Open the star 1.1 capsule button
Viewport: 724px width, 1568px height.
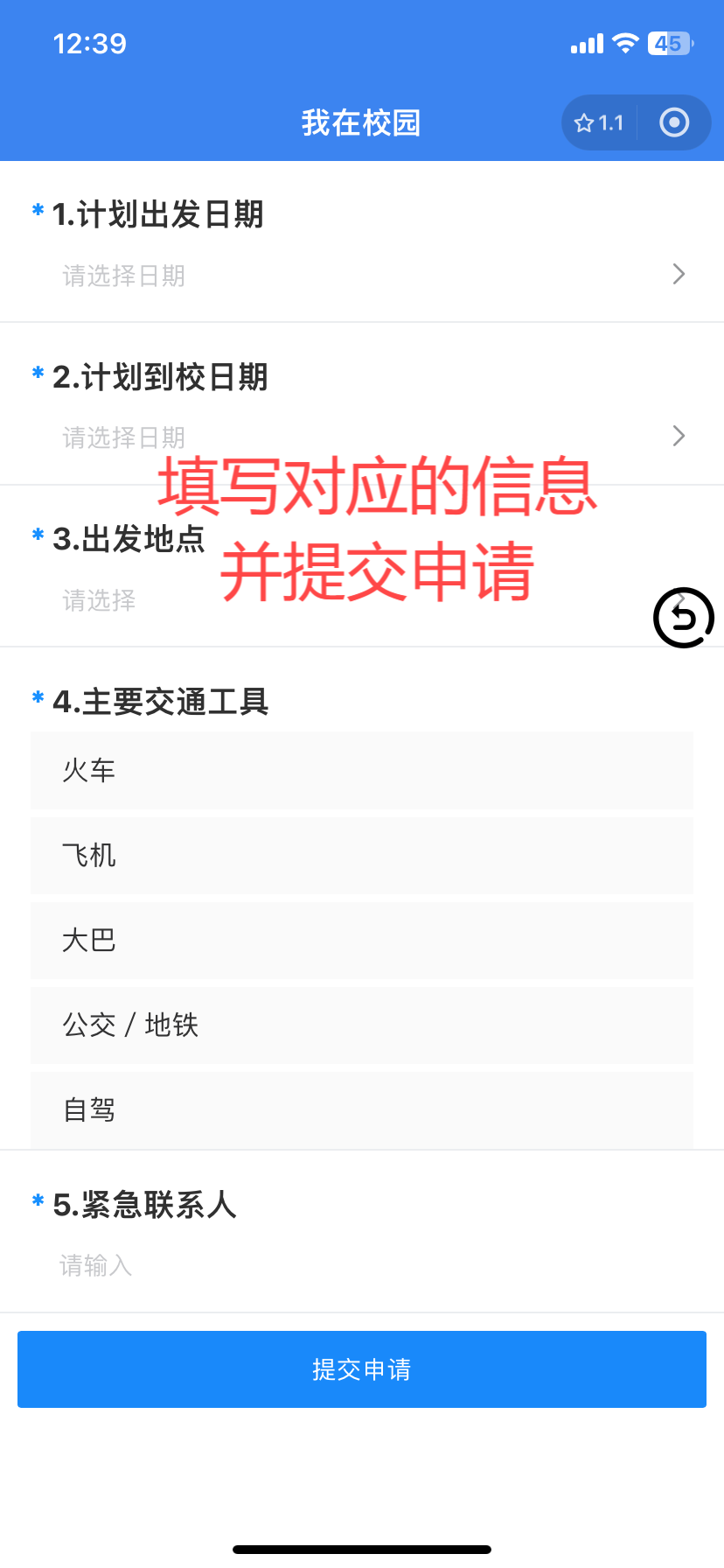point(599,123)
